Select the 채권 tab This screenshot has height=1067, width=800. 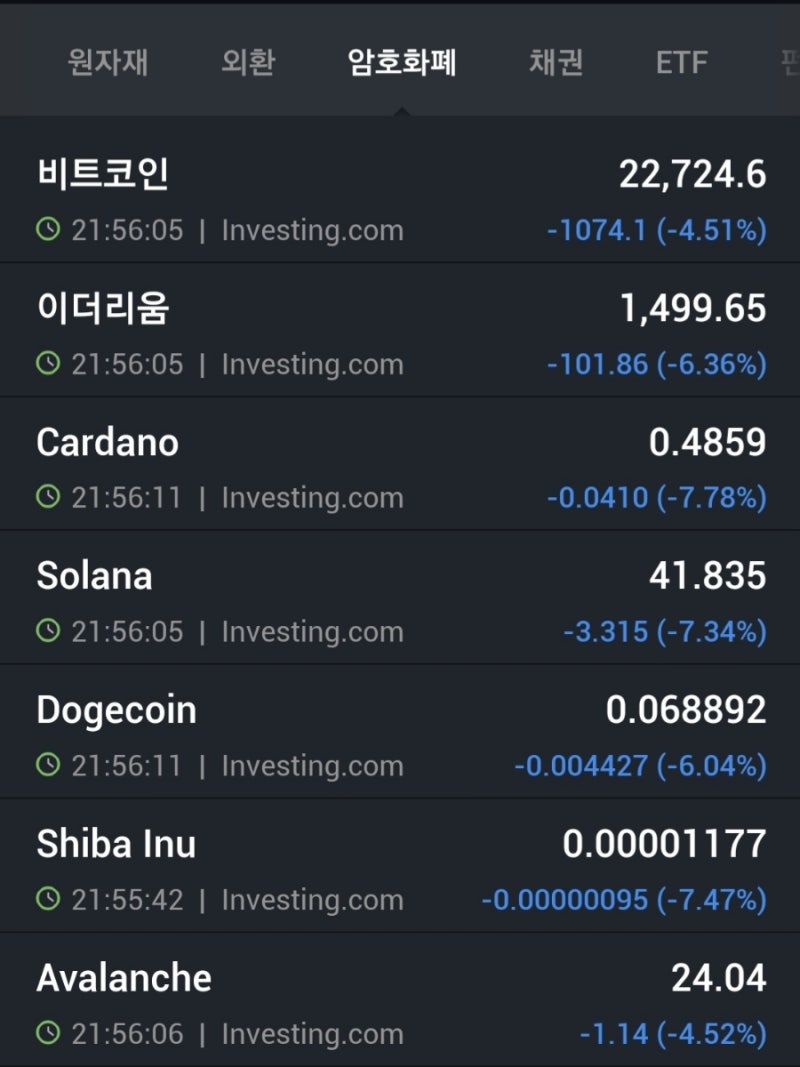[x=557, y=62]
